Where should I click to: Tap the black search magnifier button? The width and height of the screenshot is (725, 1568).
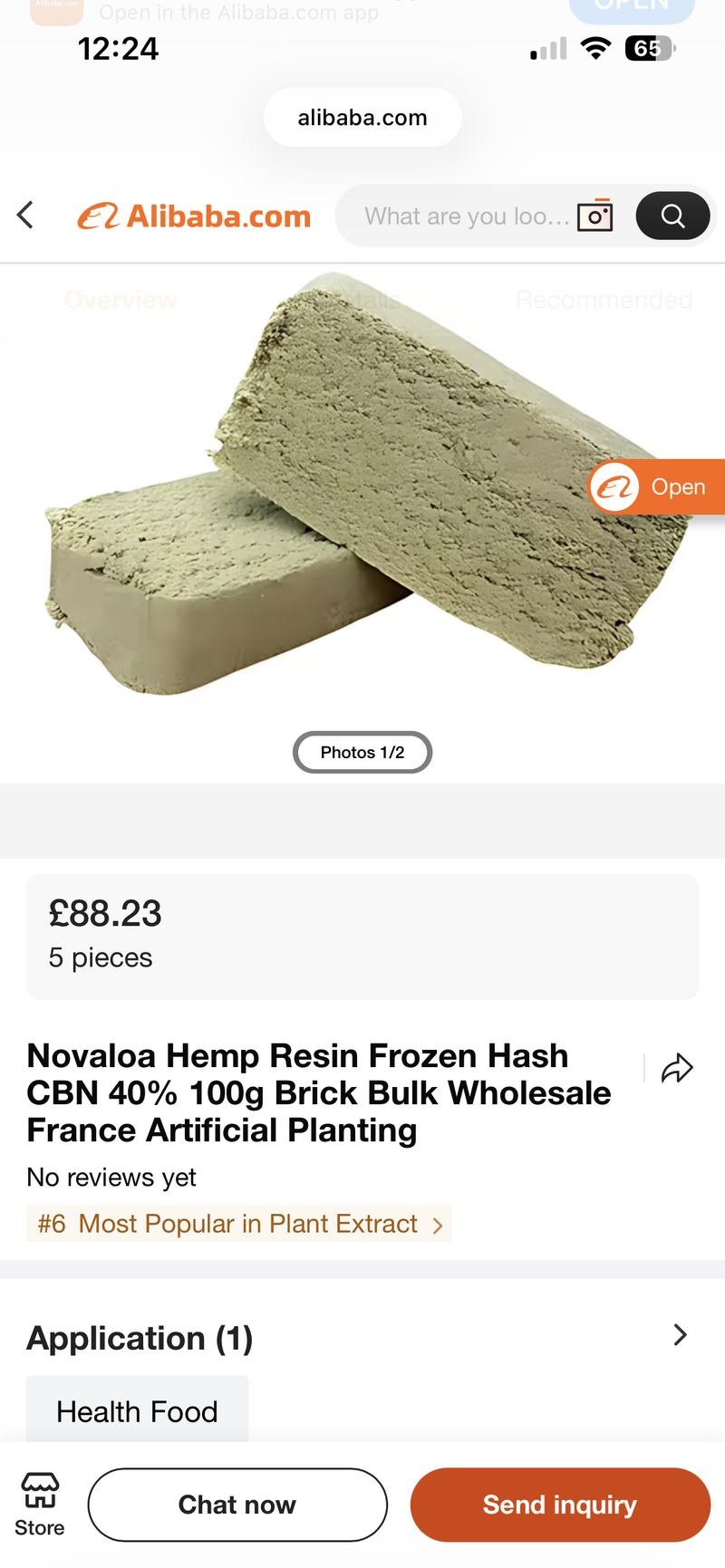pos(672,216)
